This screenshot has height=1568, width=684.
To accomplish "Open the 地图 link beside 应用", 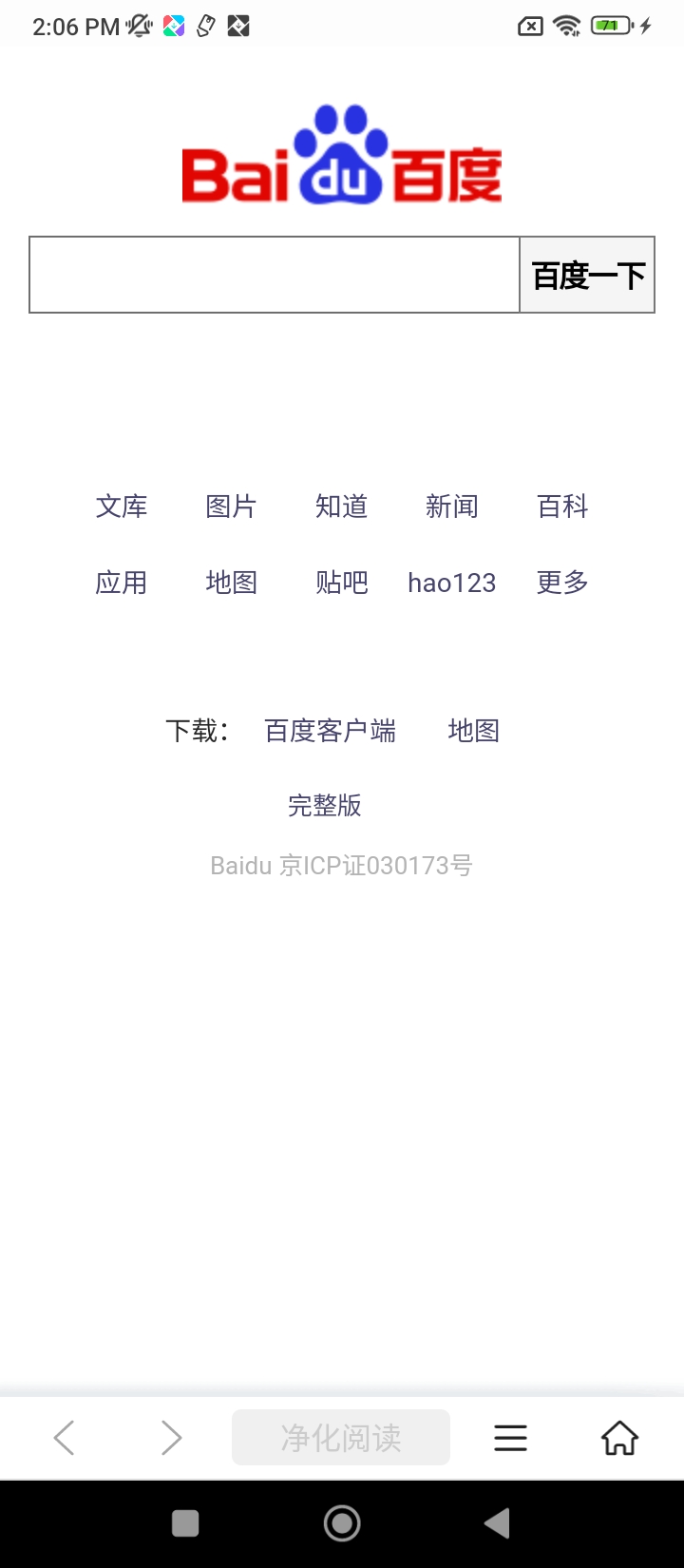I will 231,583.
